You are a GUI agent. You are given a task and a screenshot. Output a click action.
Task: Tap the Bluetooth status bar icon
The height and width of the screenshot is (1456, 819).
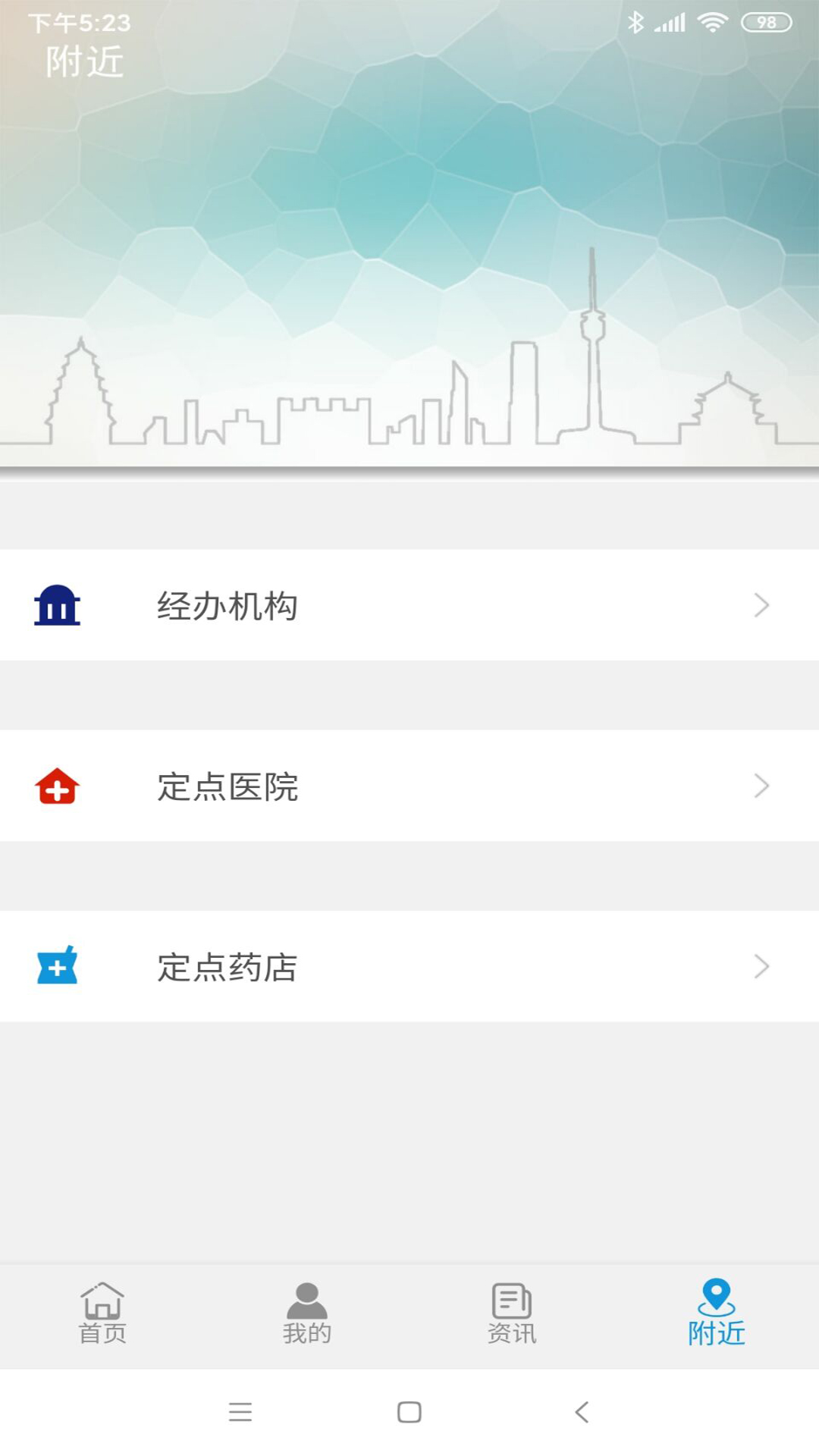pyautogui.click(x=637, y=21)
